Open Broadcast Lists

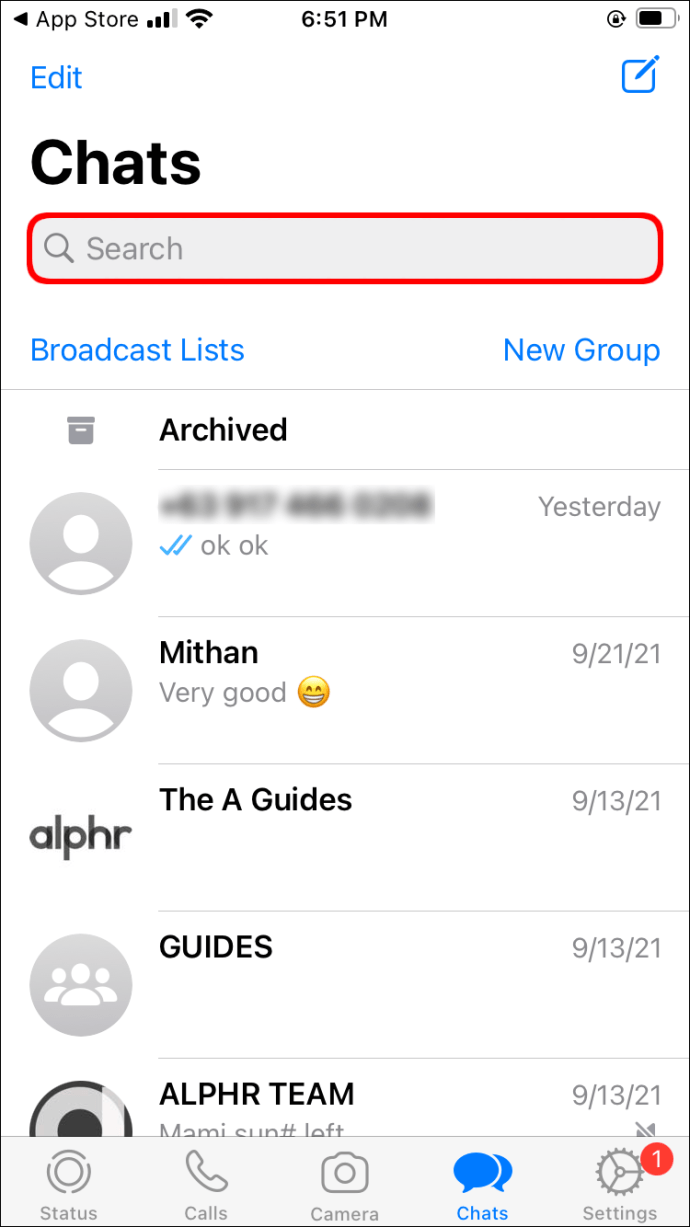137,350
